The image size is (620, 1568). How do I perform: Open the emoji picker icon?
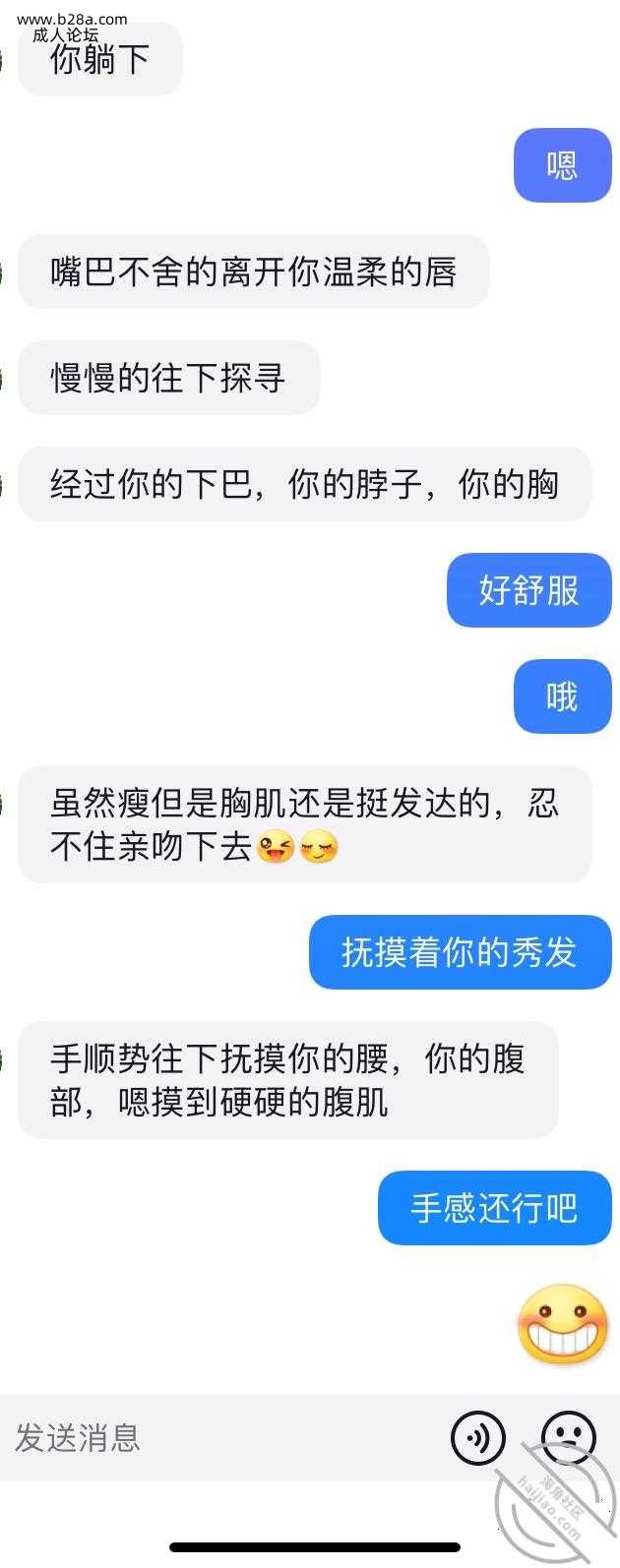coord(569,1438)
